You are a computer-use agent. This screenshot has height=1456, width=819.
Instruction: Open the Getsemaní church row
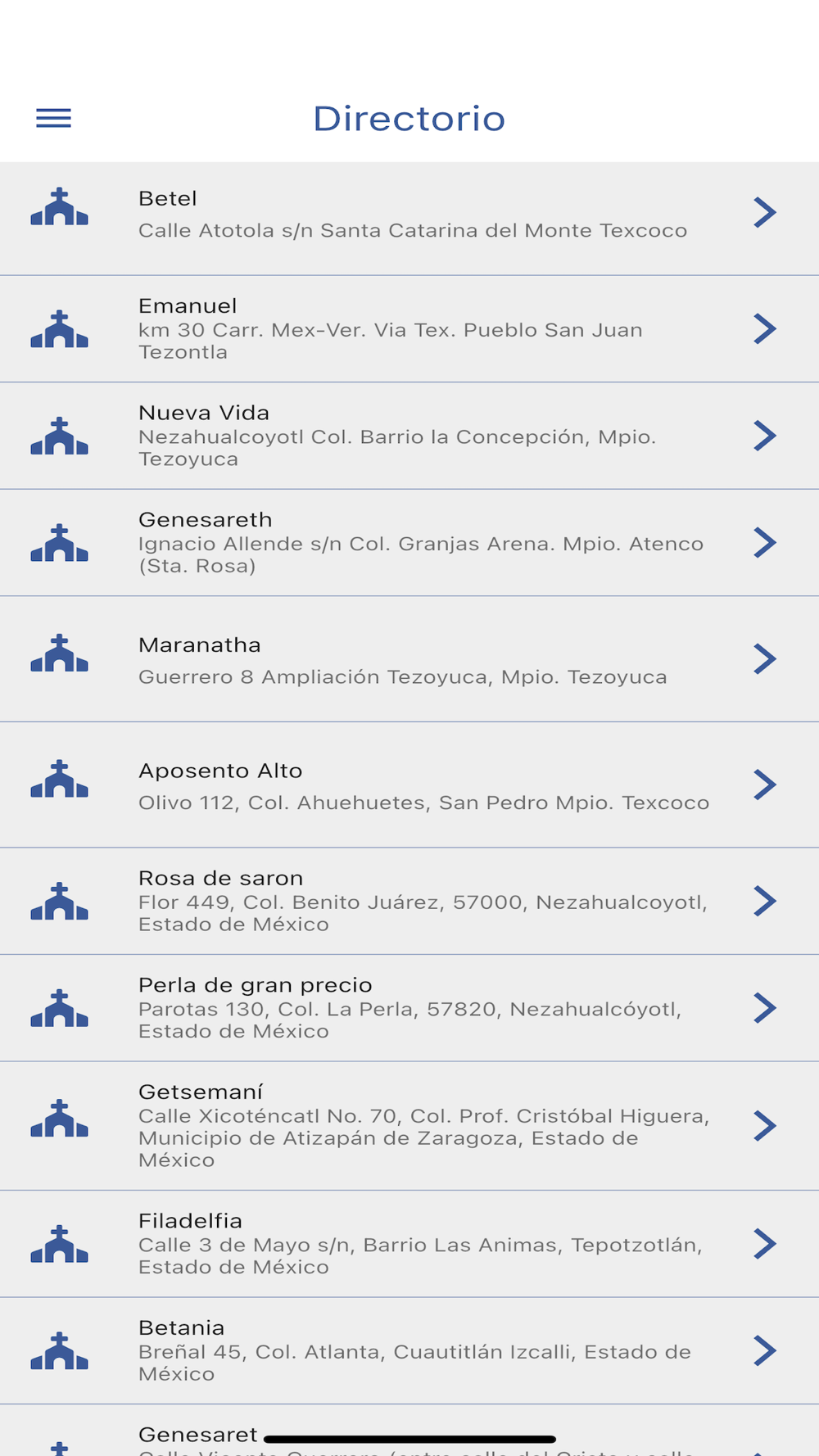(x=409, y=1126)
